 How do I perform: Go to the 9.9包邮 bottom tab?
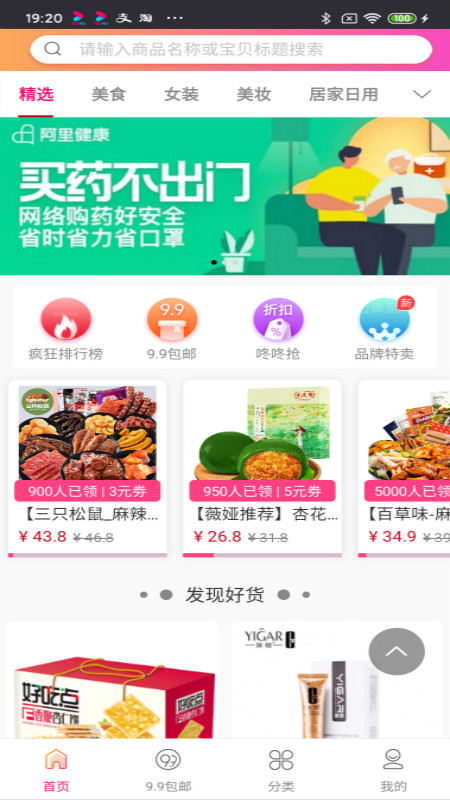[168, 769]
